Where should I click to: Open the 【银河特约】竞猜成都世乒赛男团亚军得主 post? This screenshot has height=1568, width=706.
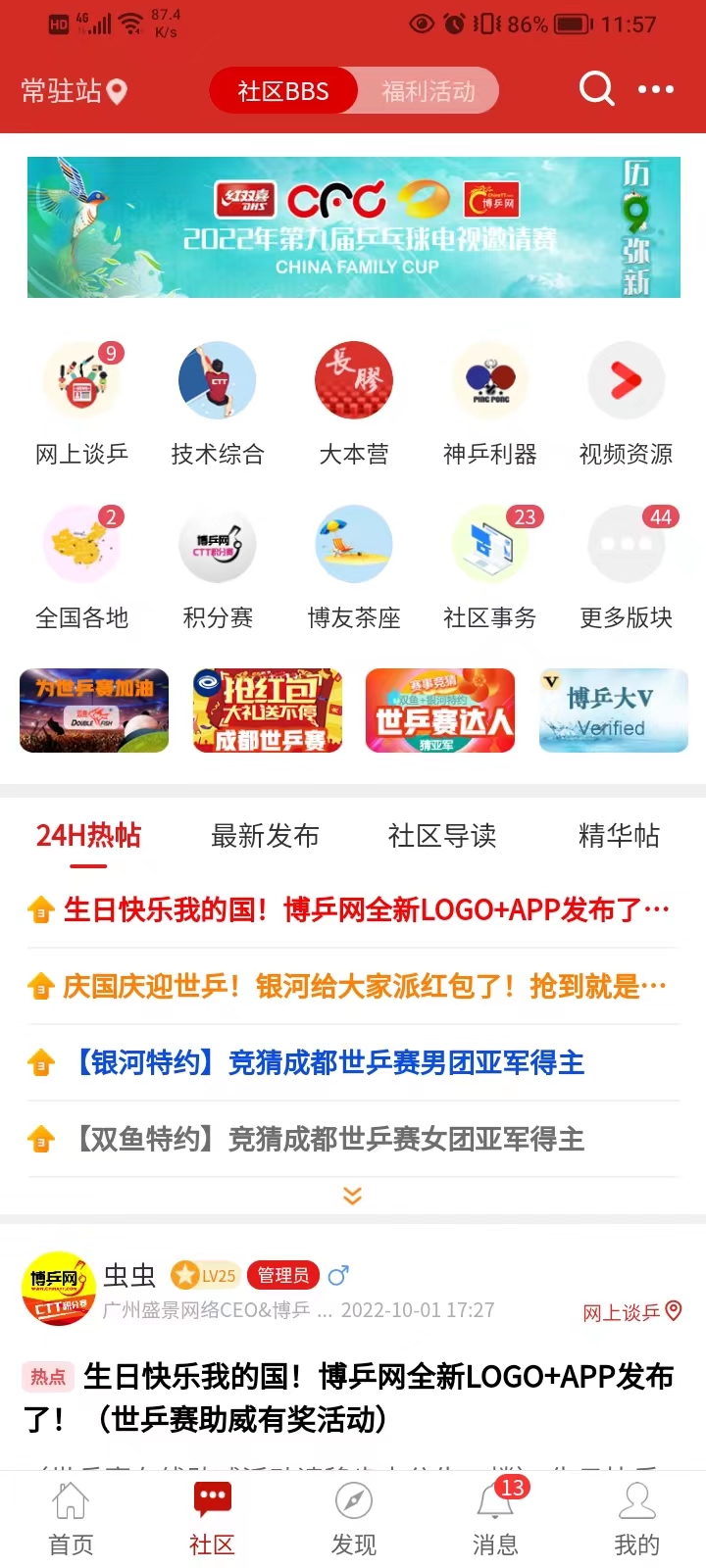[x=328, y=1062]
